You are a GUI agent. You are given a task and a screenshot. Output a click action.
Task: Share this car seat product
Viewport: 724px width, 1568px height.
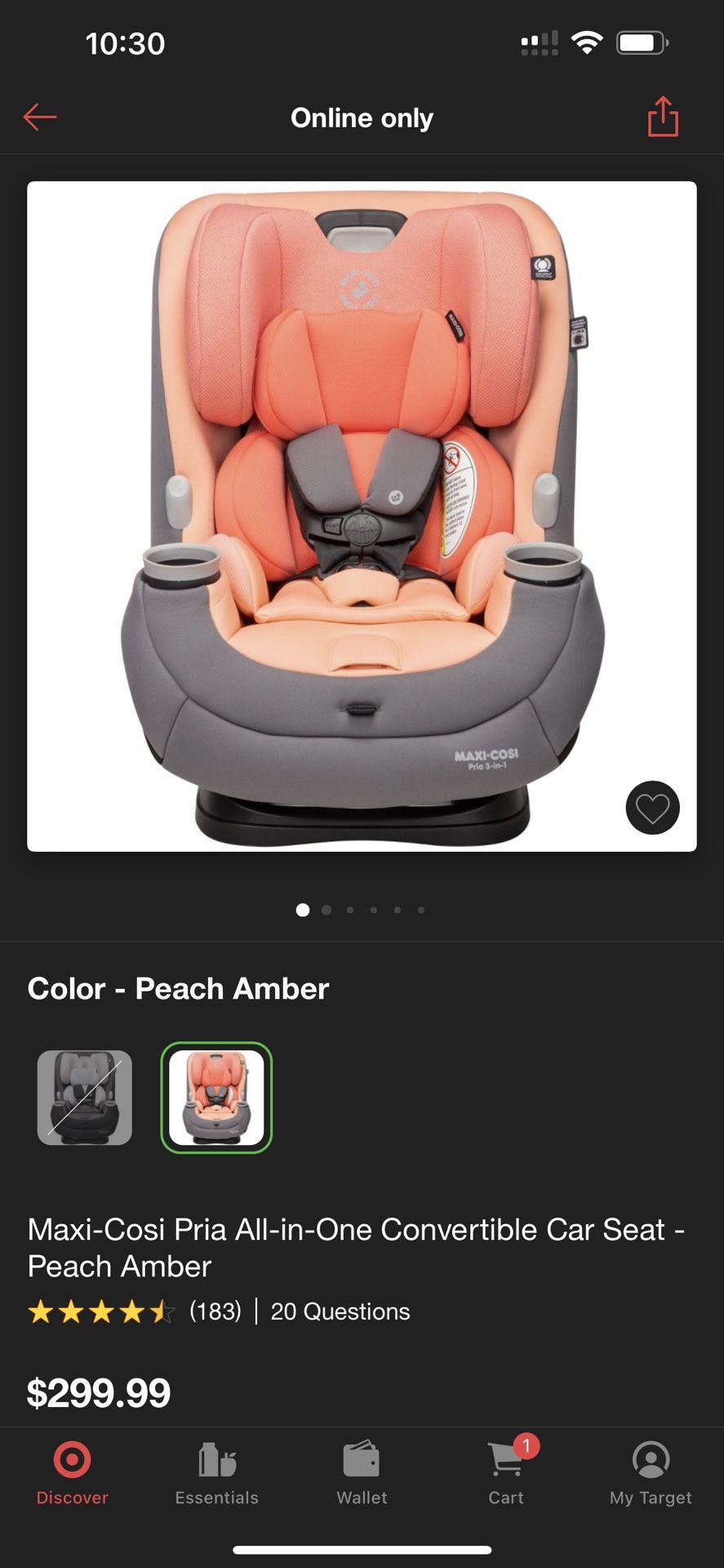(663, 117)
